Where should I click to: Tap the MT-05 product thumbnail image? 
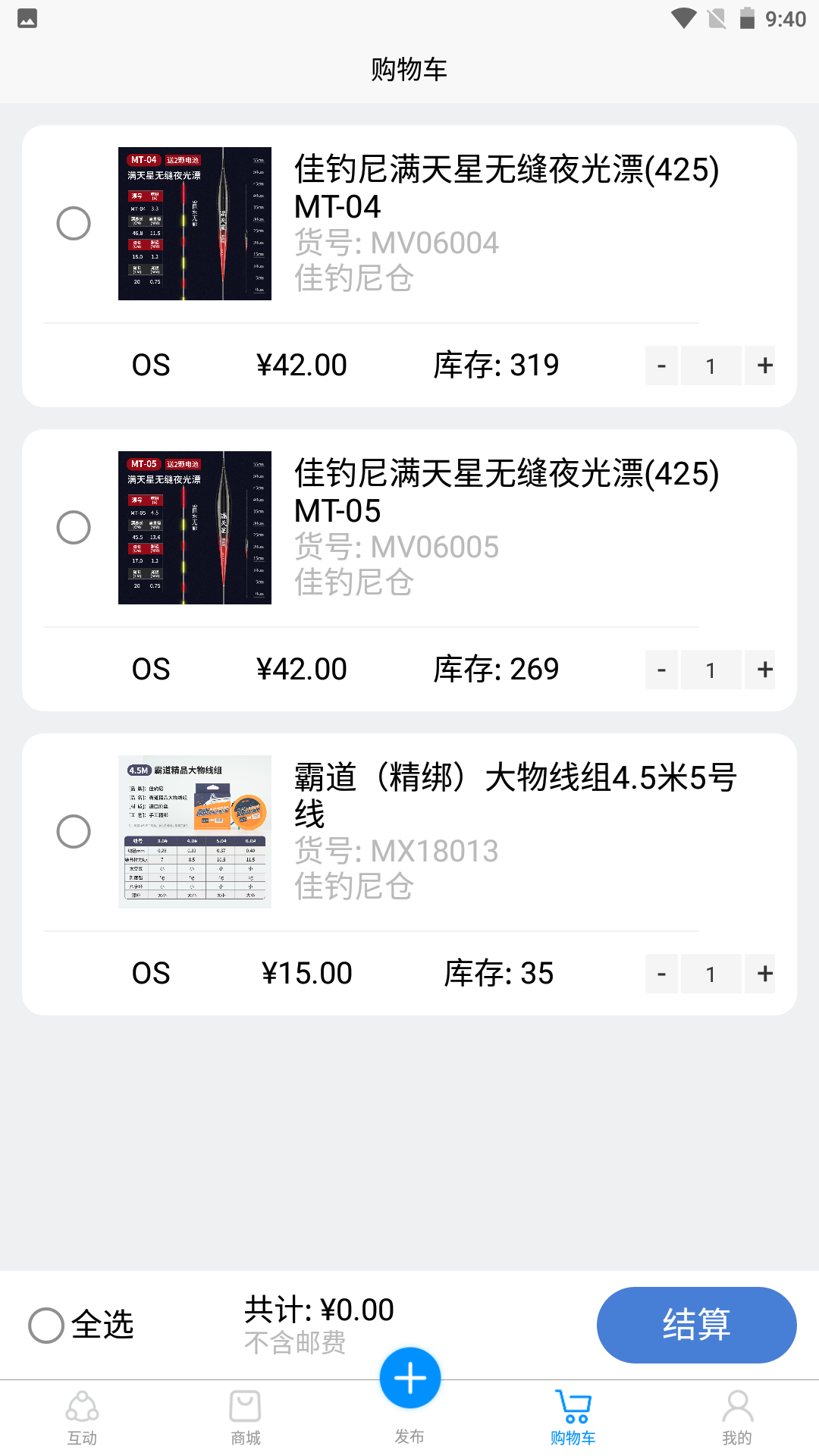tap(193, 529)
